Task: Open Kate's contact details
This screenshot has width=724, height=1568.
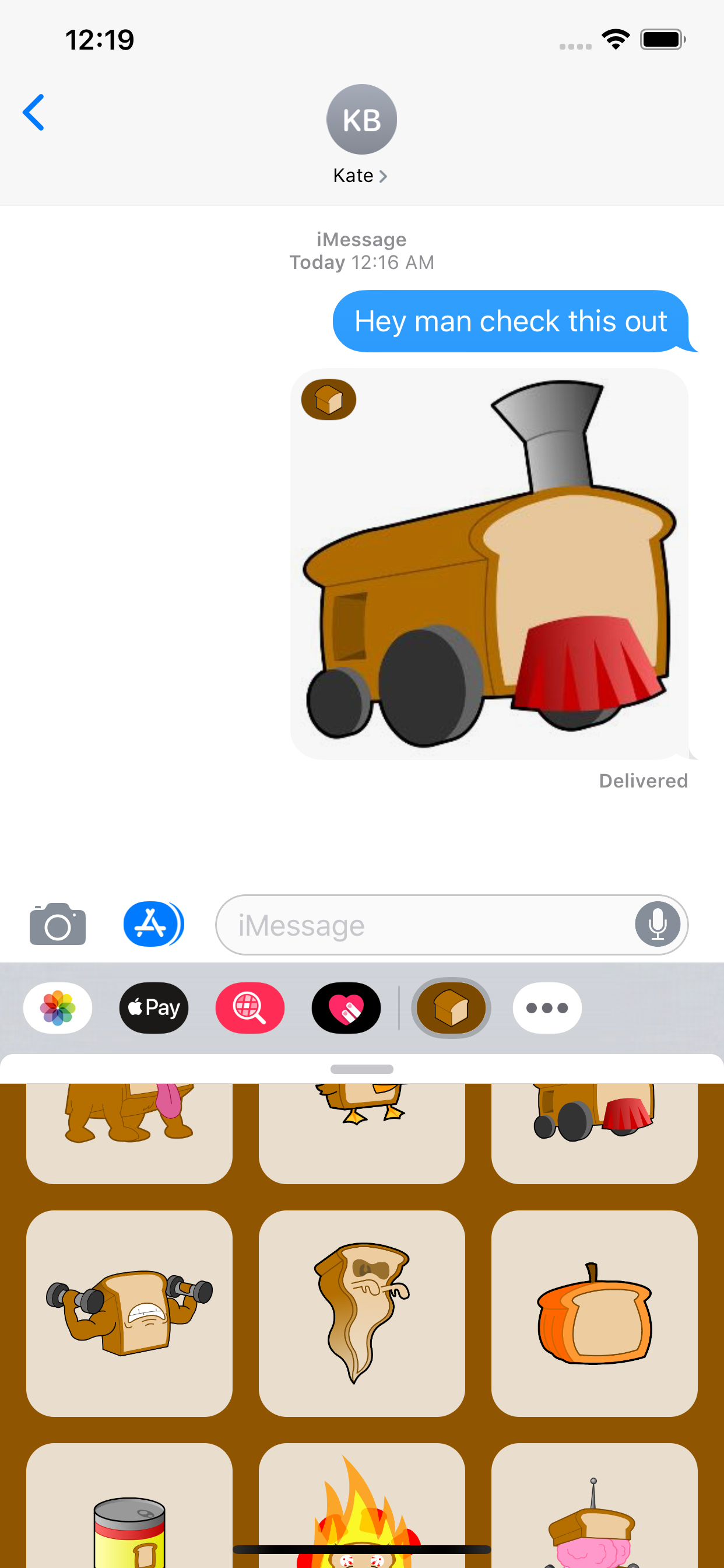Action: click(x=361, y=176)
